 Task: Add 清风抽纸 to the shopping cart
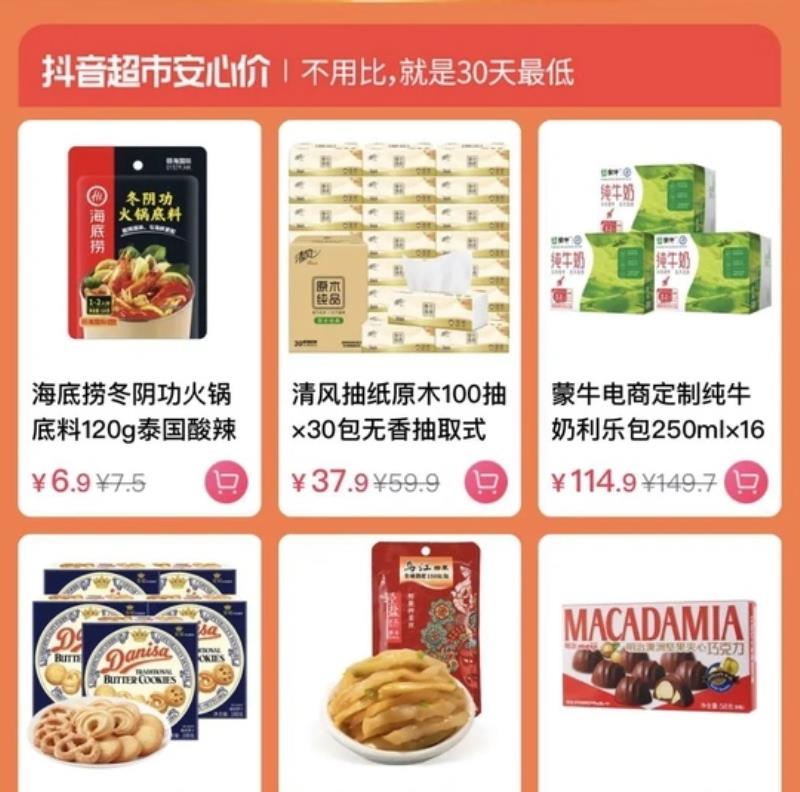486,483
